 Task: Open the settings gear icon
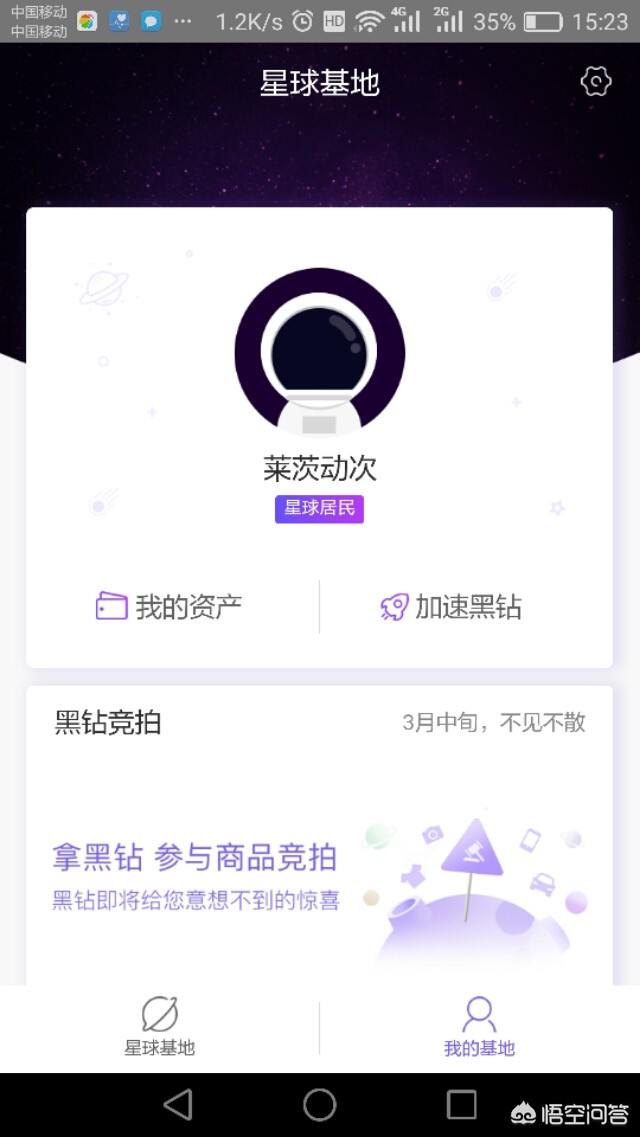(x=595, y=82)
